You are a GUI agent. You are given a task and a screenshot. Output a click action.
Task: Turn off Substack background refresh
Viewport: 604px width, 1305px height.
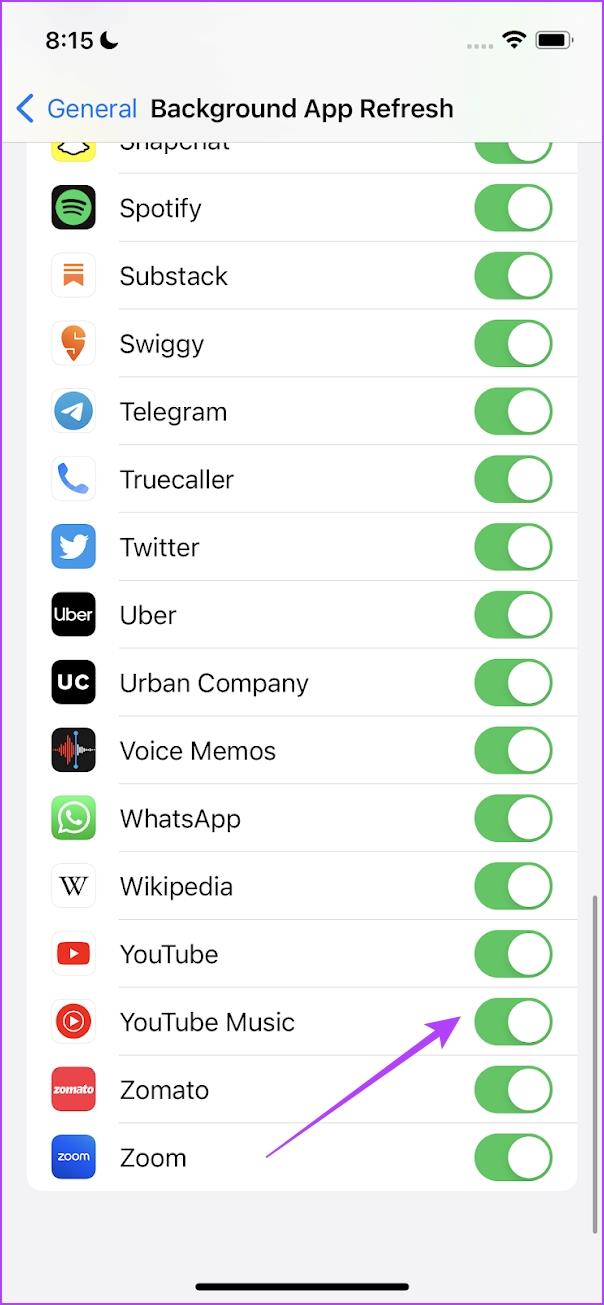(513, 276)
